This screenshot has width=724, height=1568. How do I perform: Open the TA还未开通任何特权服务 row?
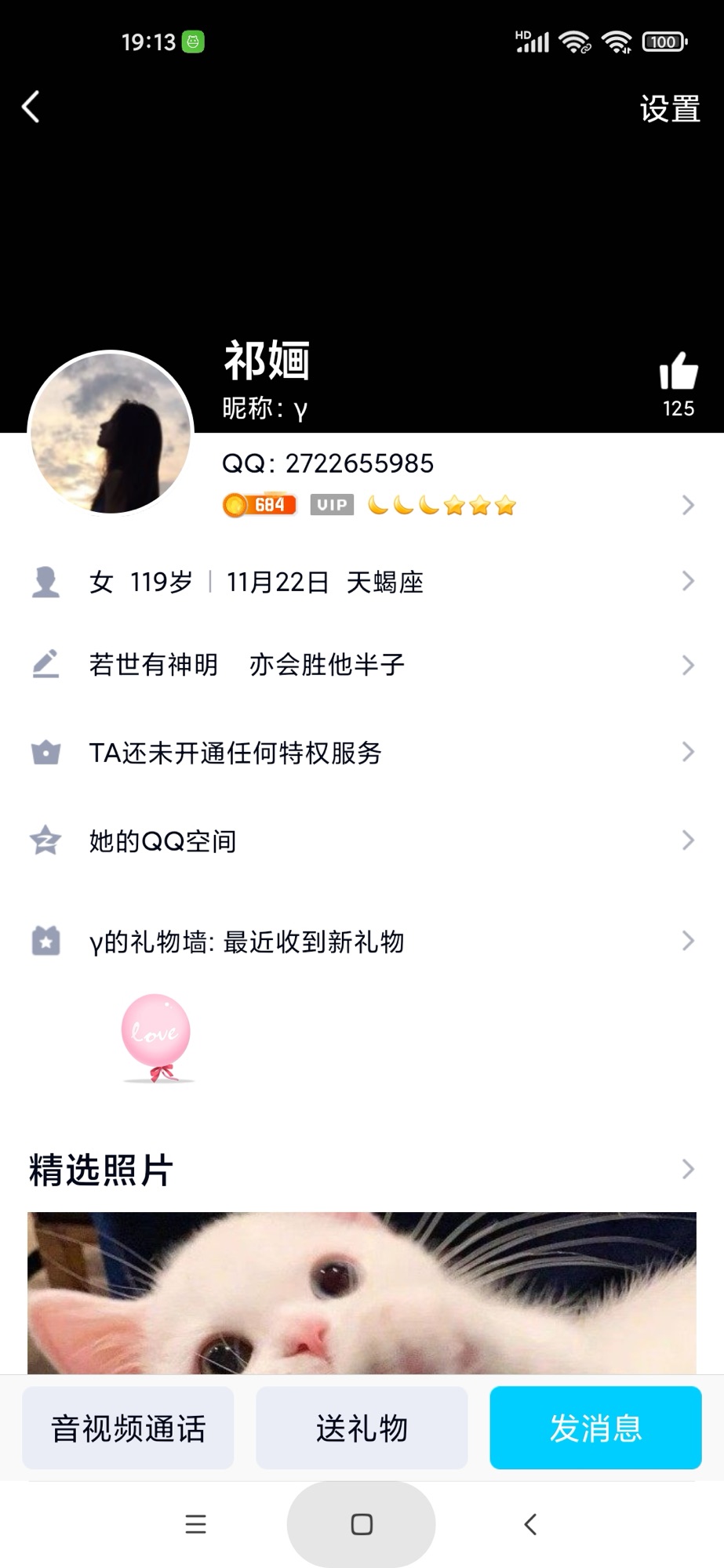coord(361,753)
